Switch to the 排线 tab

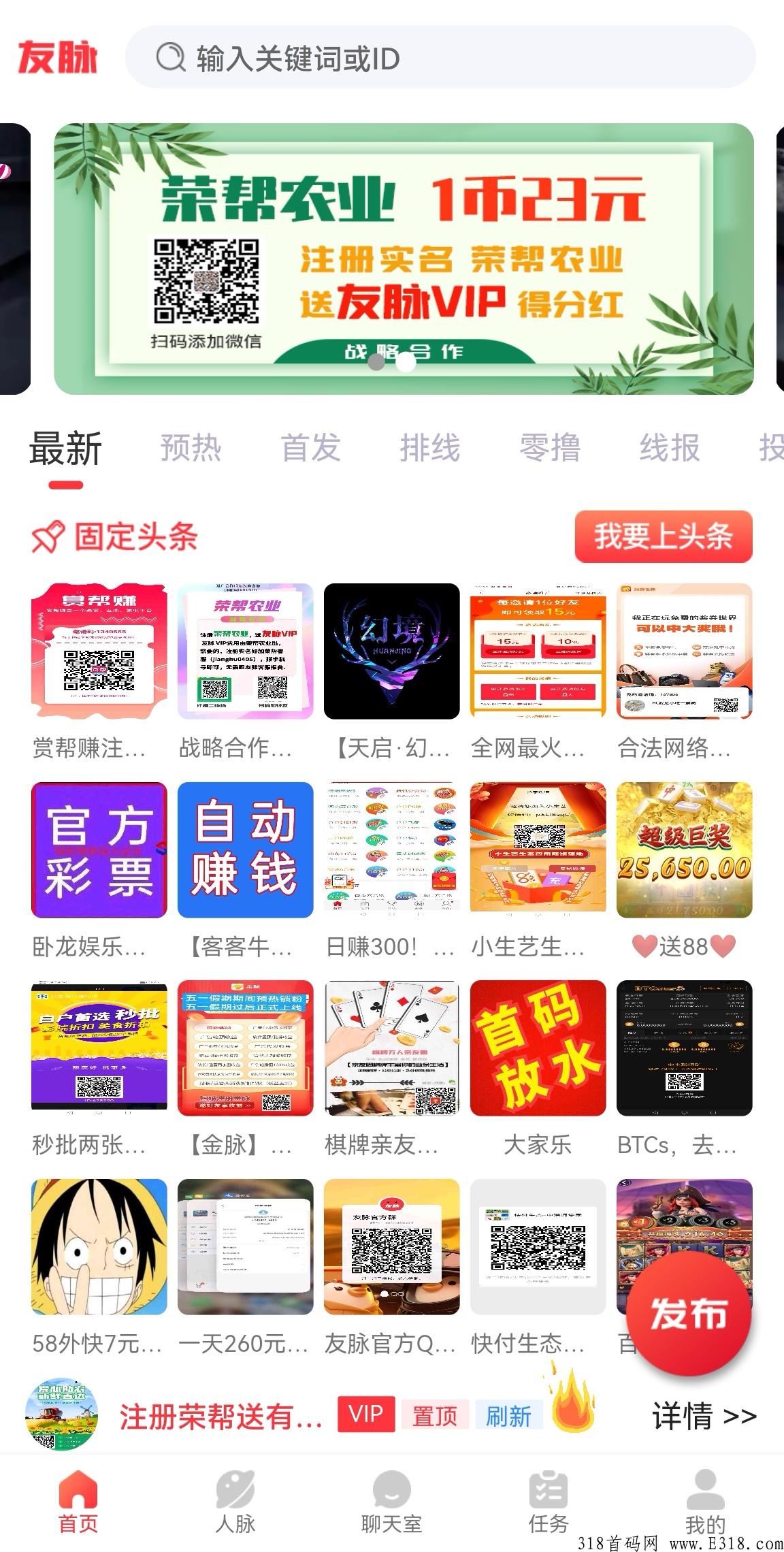pyautogui.click(x=430, y=448)
